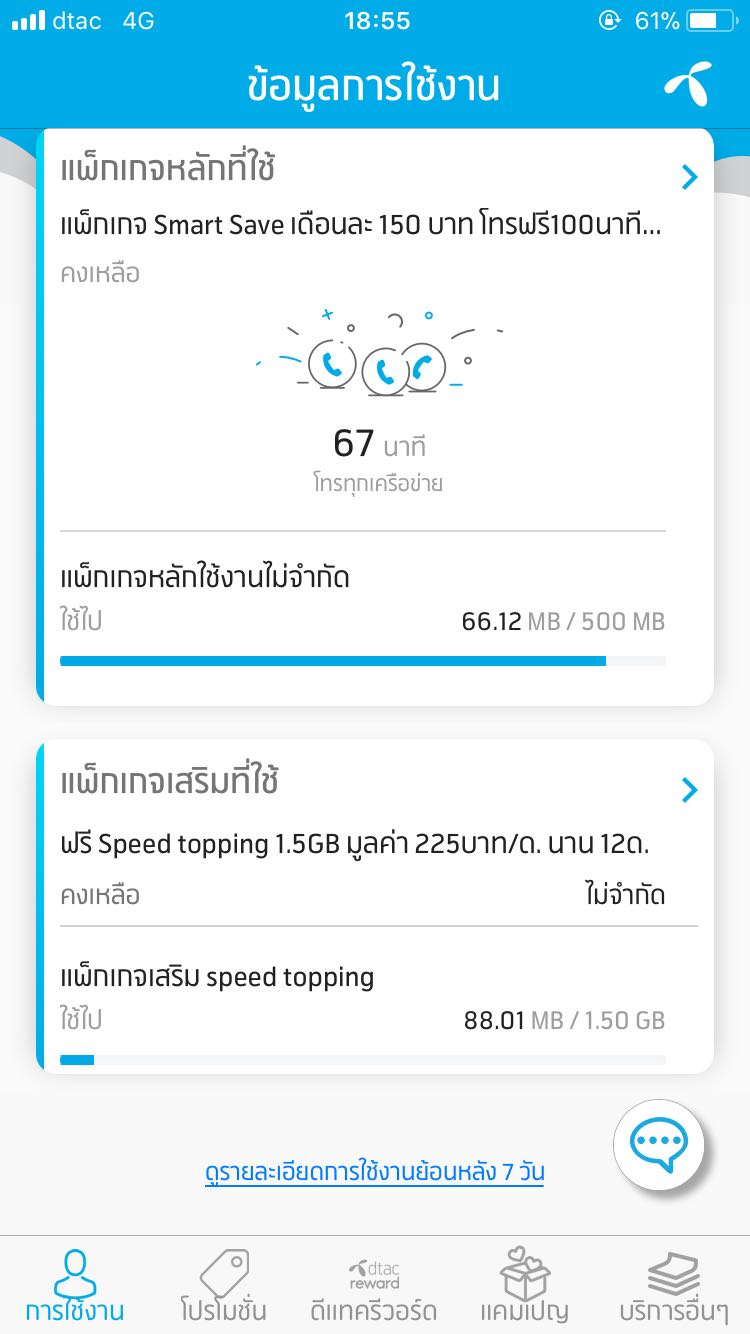The width and height of the screenshot is (750, 1334).
Task: Switch to the การใช้งาน tab
Action: [x=75, y=1286]
